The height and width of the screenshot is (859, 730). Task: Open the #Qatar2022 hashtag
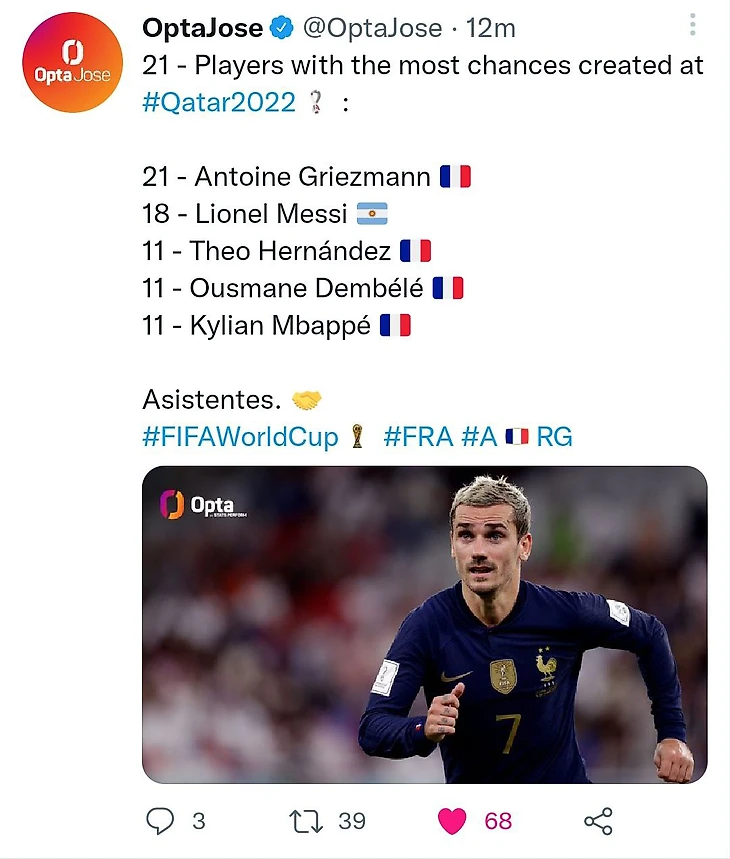coord(218,102)
